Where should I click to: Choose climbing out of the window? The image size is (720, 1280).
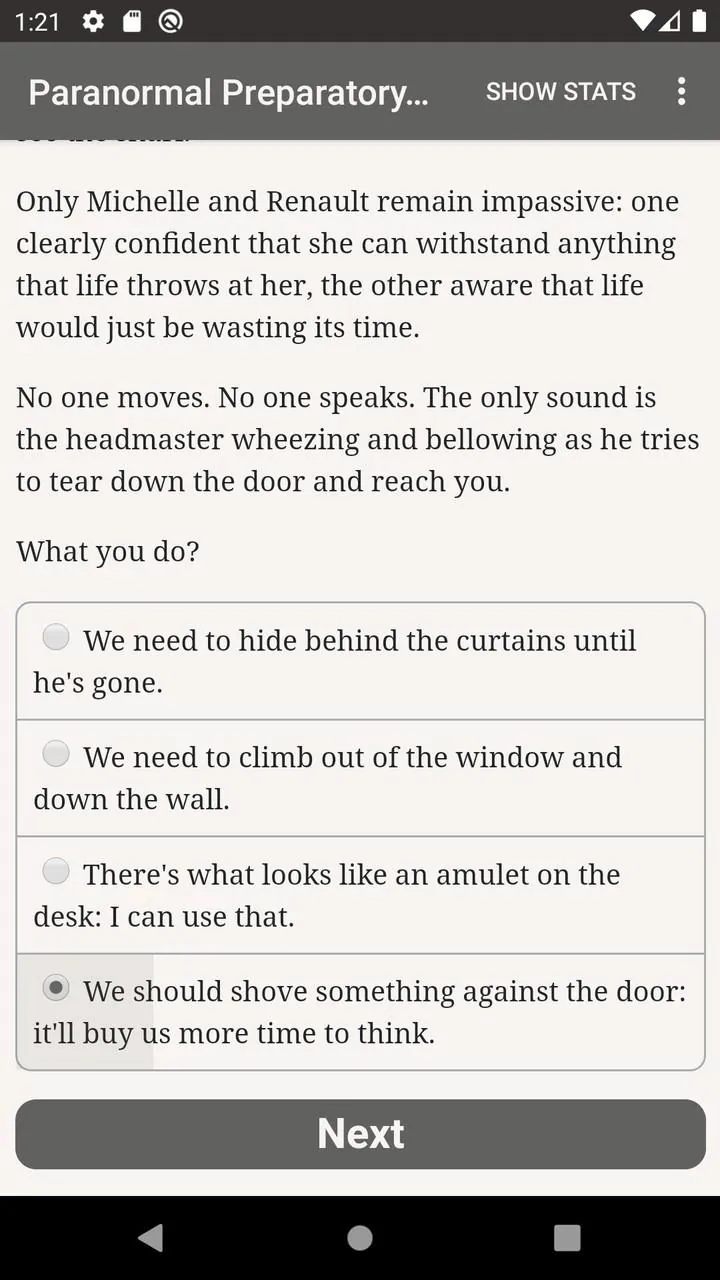coord(361,778)
